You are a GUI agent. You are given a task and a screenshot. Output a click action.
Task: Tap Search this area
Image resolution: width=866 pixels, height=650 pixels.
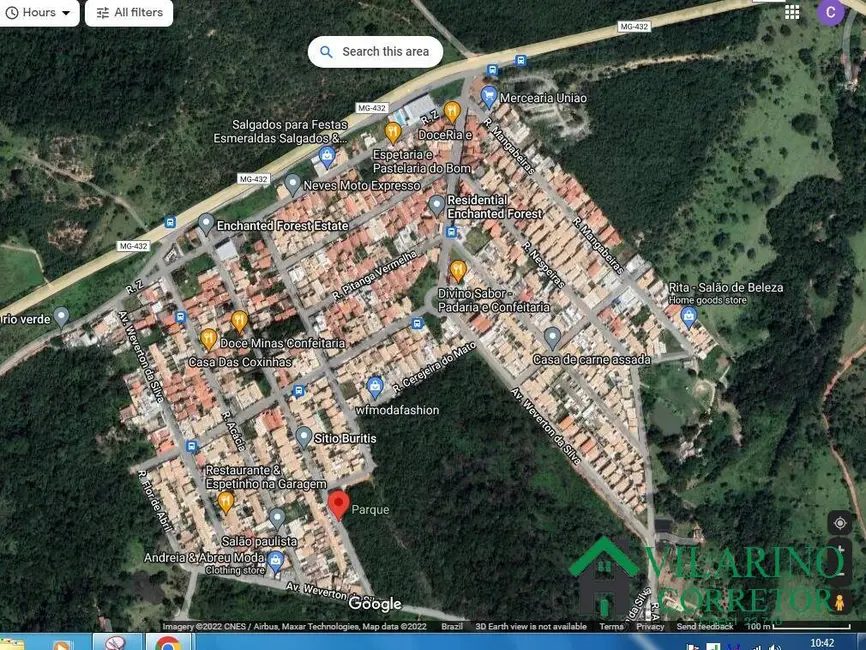pos(375,52)
